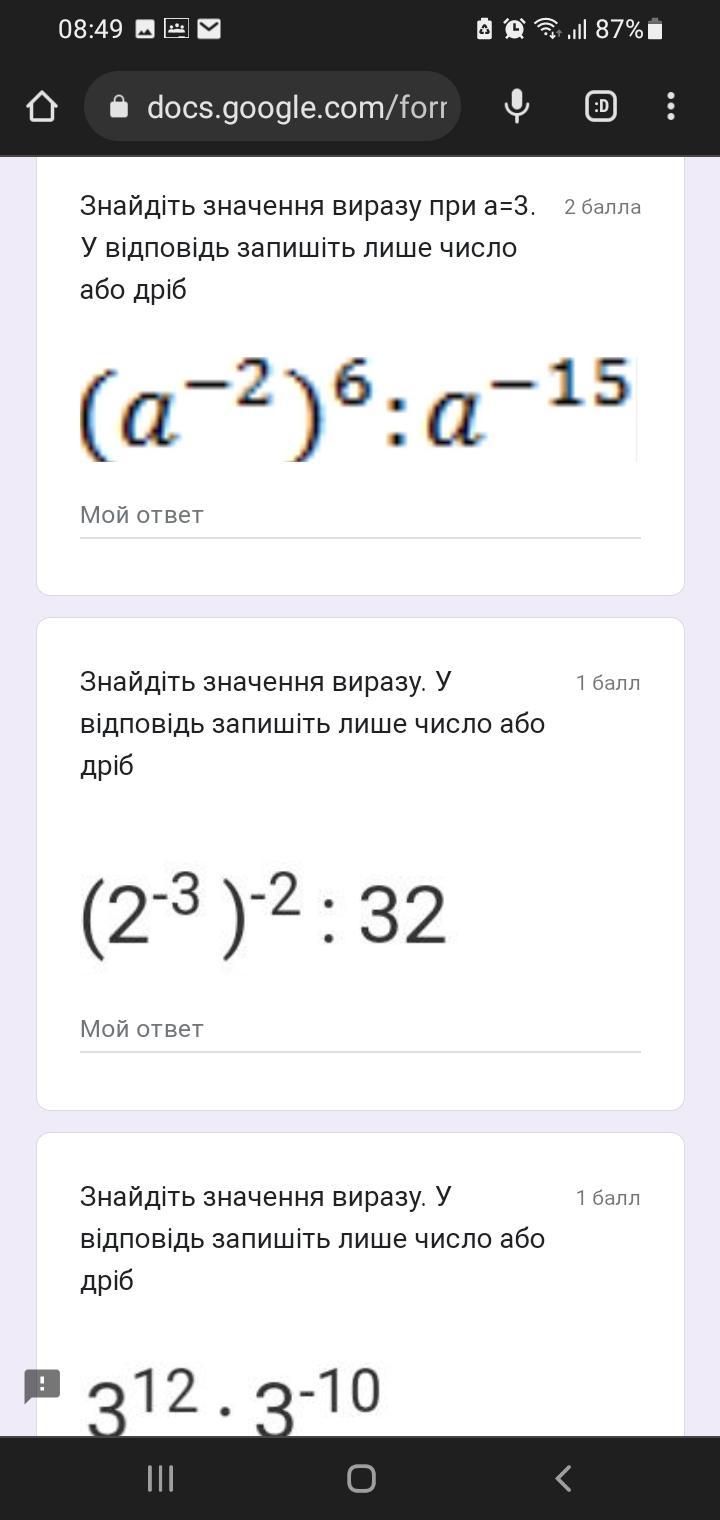
Task: Open the browser tab switcher
Action: click(x=600, y=106)
